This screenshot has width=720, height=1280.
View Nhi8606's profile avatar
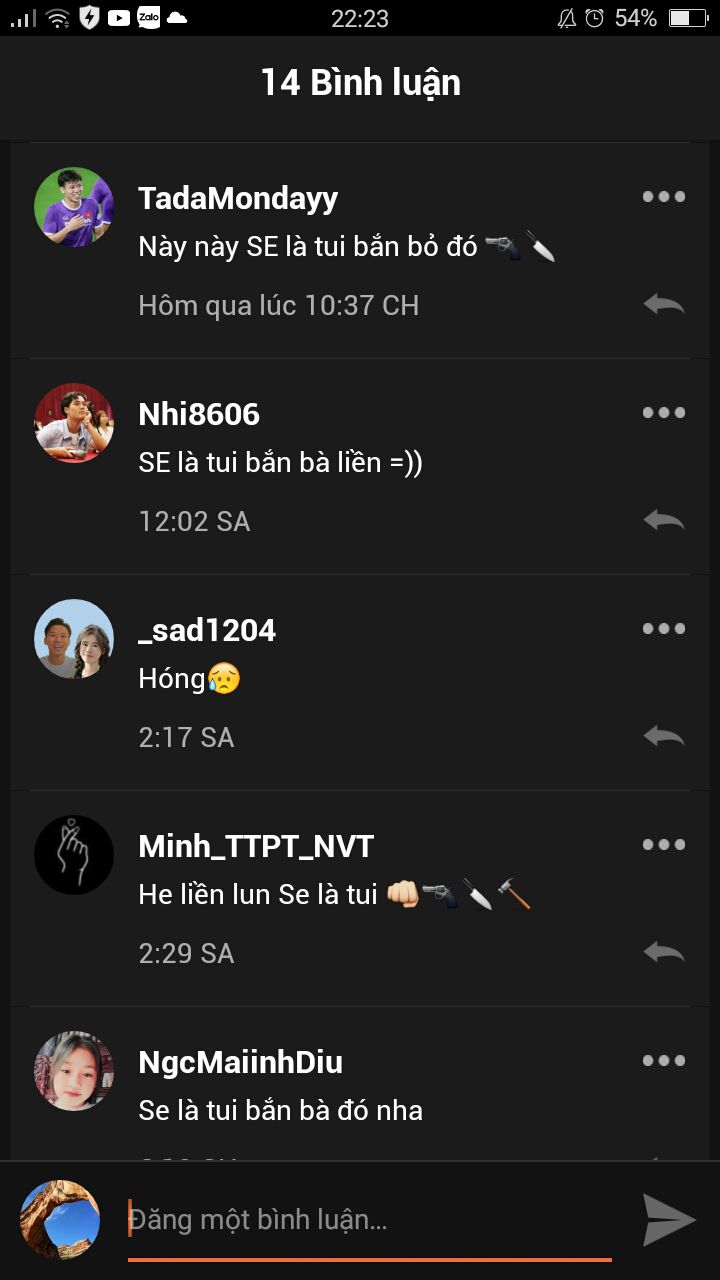[74, 423]
